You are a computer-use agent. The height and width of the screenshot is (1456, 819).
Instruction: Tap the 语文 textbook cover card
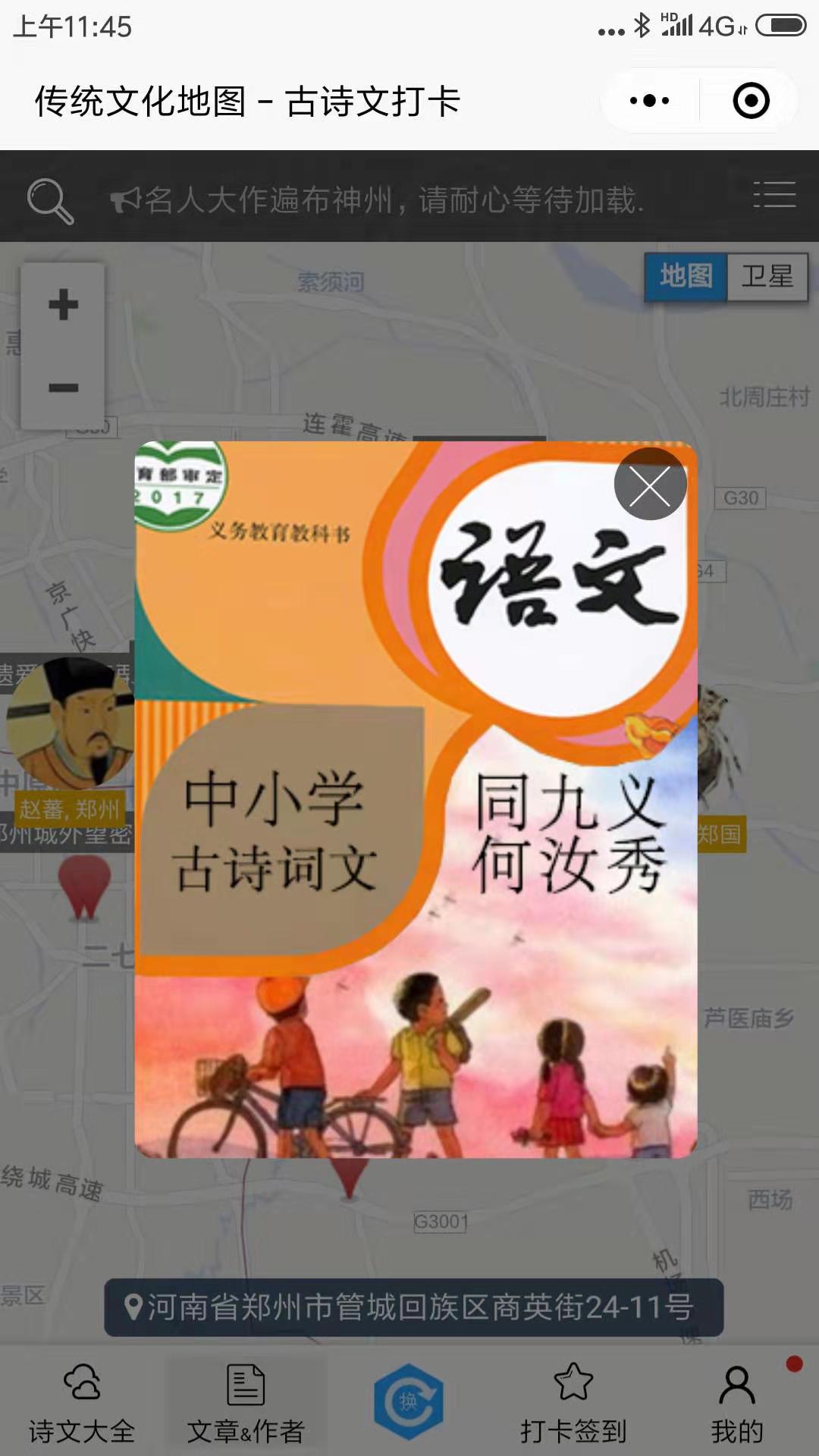coord(416,834)
